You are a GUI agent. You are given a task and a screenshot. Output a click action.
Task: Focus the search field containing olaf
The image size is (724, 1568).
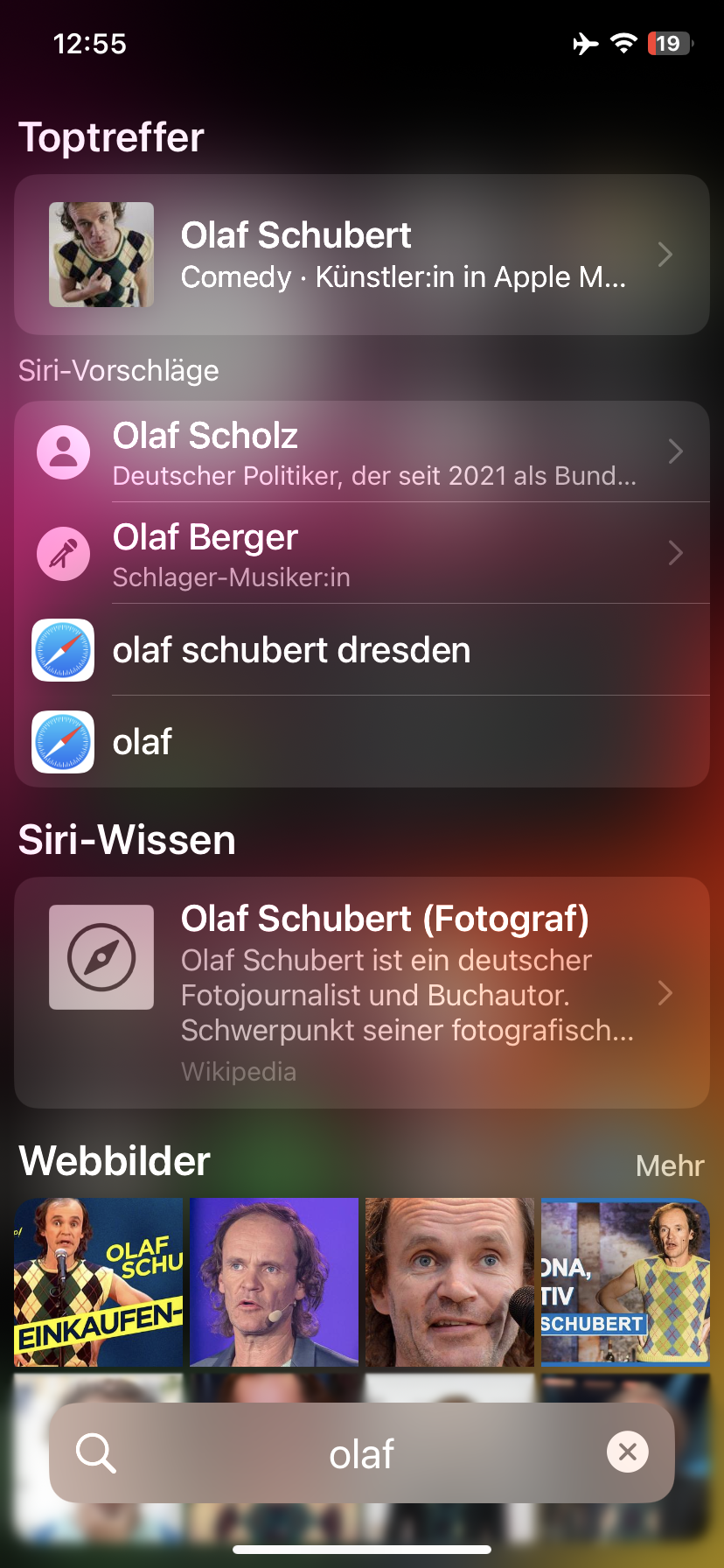(x=362, y=1454)
